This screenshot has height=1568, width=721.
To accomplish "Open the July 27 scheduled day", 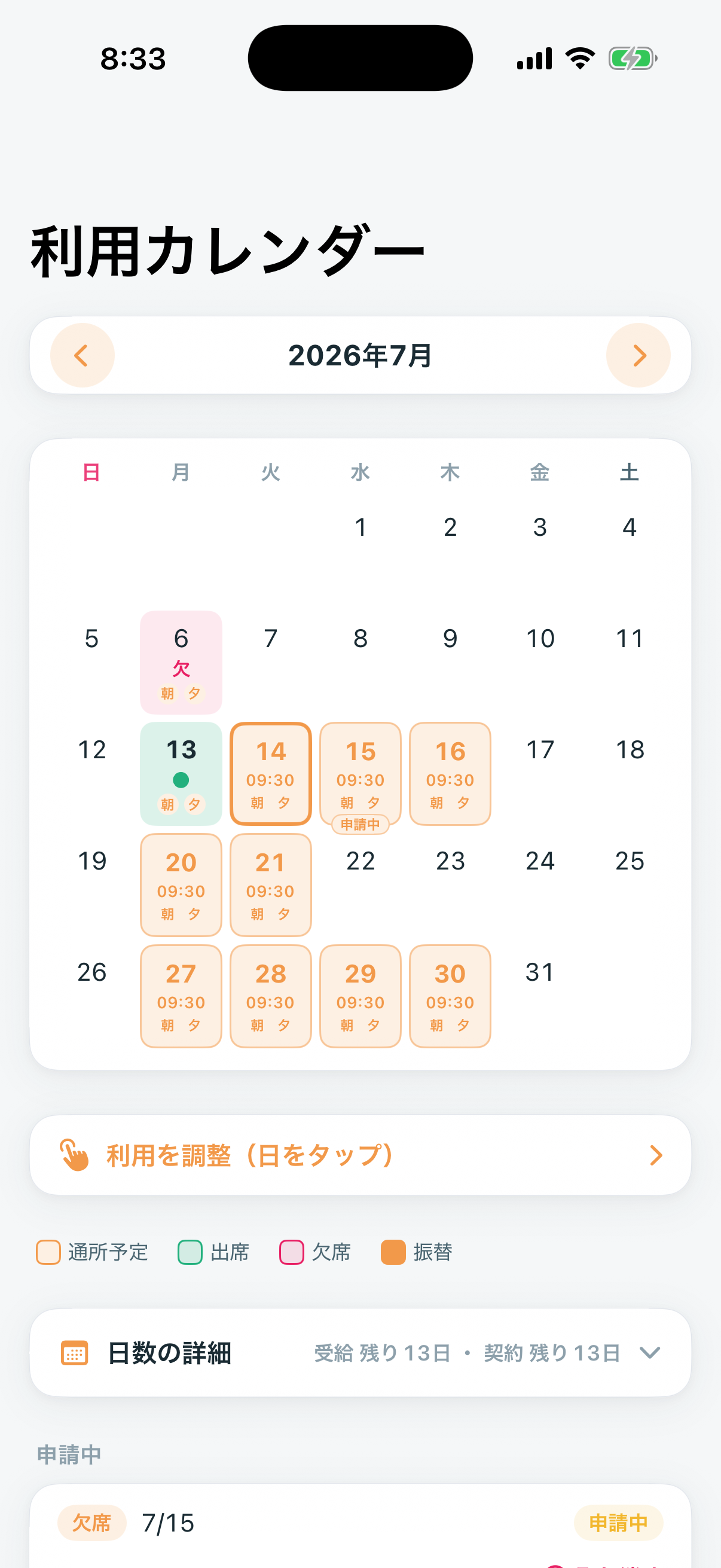I will [x=181, y=996].
